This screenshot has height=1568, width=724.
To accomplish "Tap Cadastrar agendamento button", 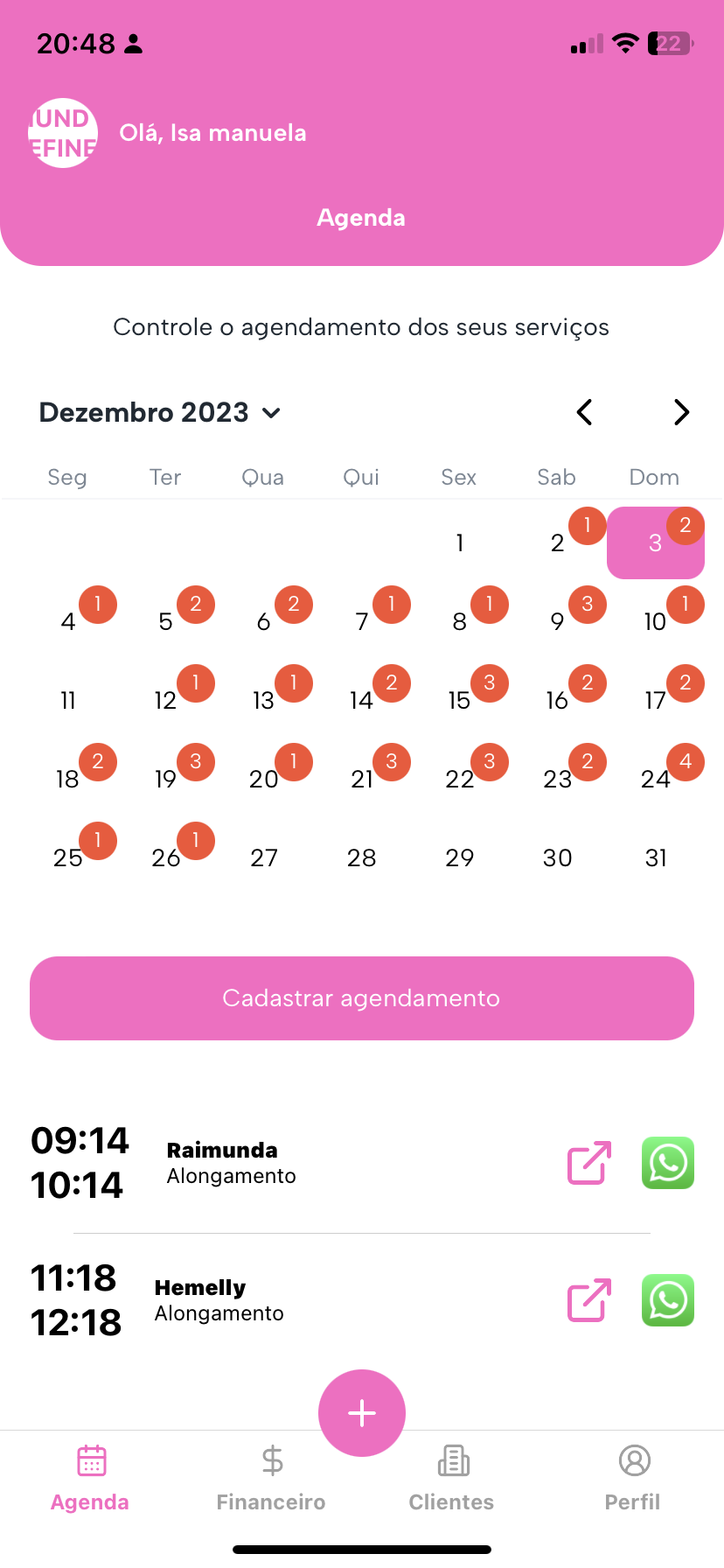I will click(x=362, y=998).
